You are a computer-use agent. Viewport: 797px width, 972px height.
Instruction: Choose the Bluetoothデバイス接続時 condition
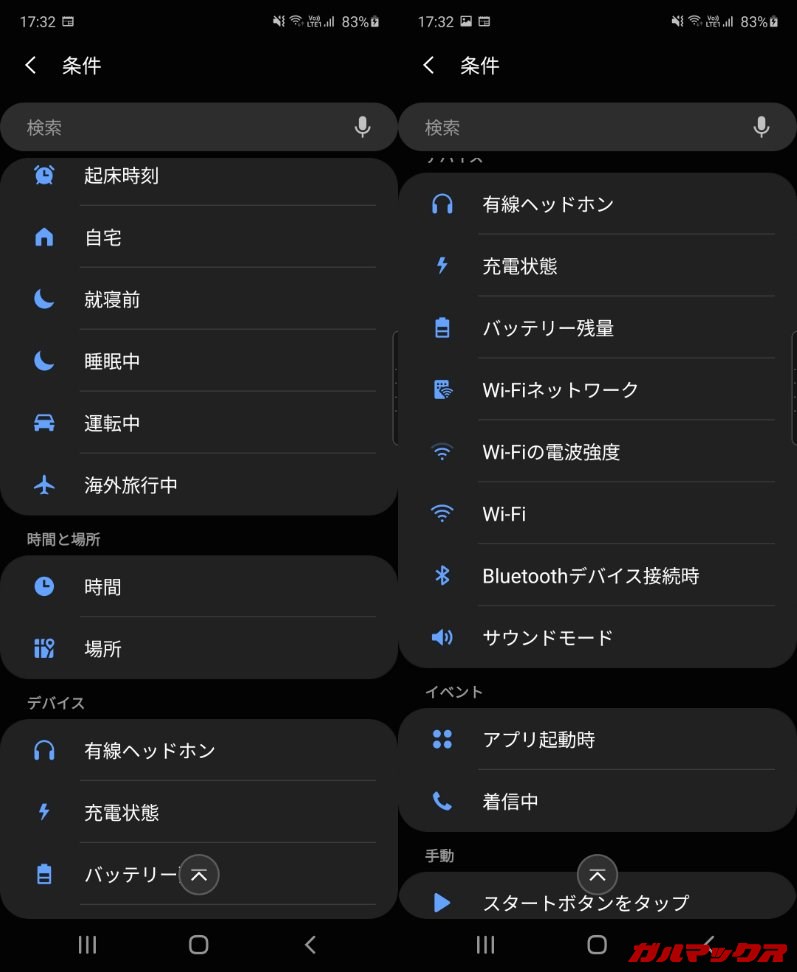click(x=590, y=576)
